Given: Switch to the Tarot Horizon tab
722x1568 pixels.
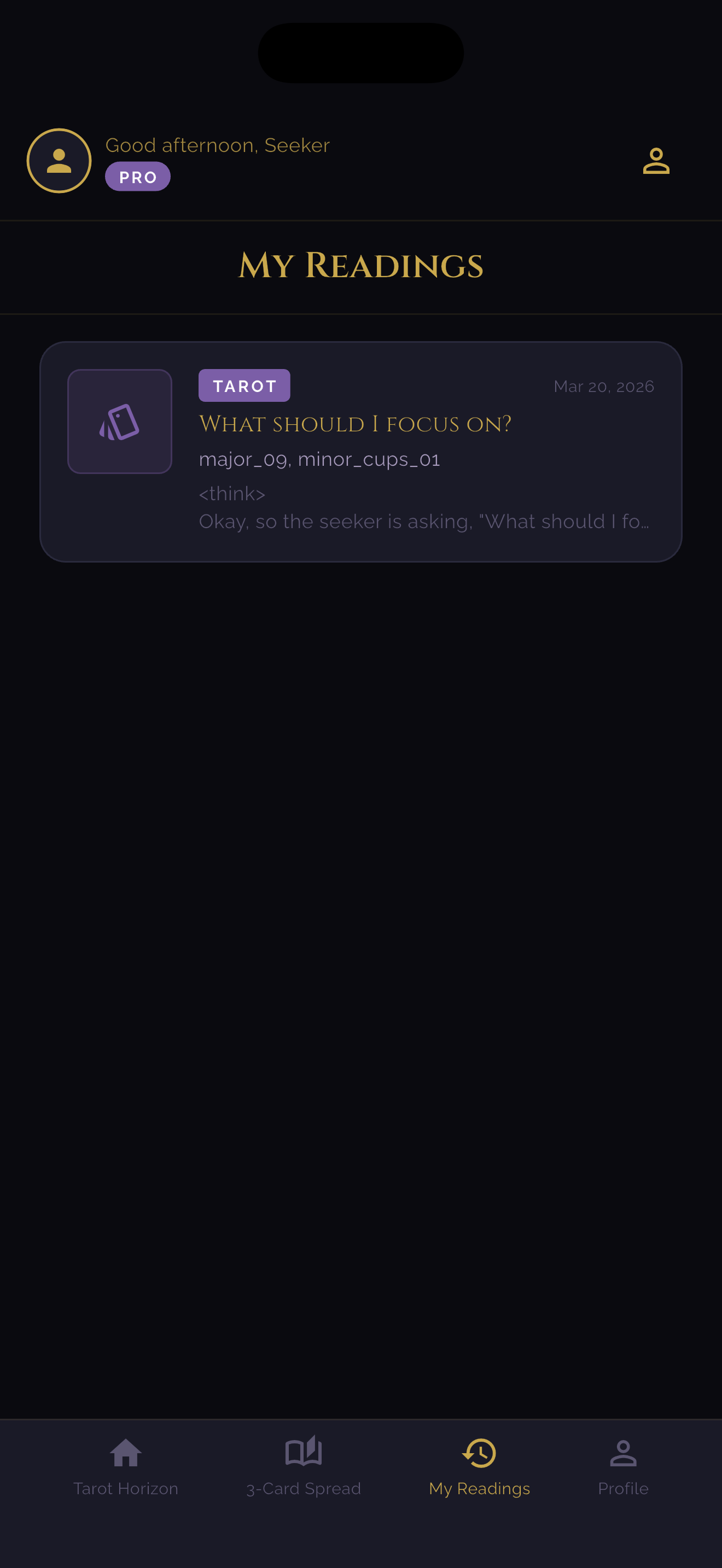Looking at the screenshot, I should [125, 1467].
